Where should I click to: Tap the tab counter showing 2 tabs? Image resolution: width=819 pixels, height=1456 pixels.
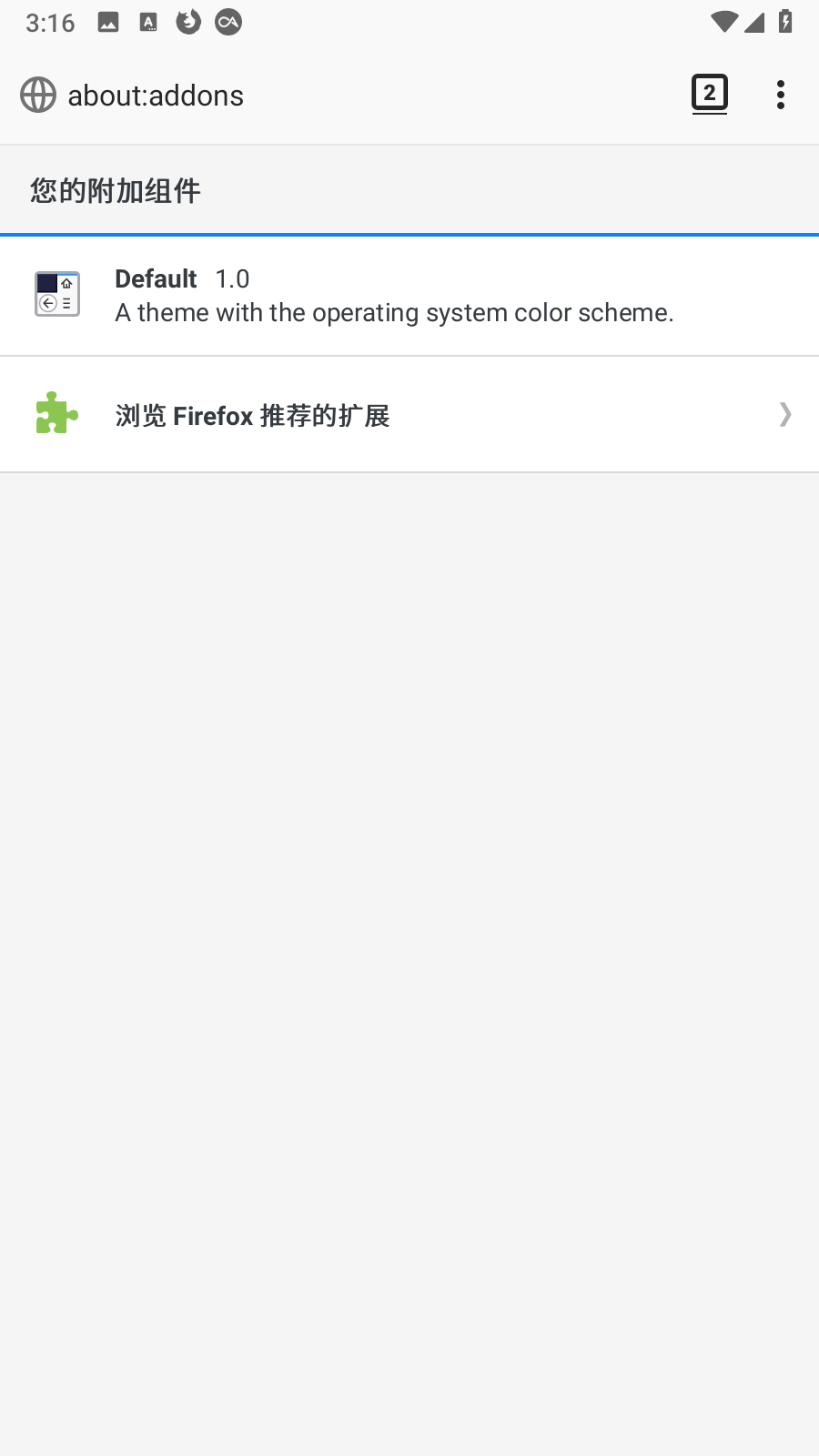709,94
